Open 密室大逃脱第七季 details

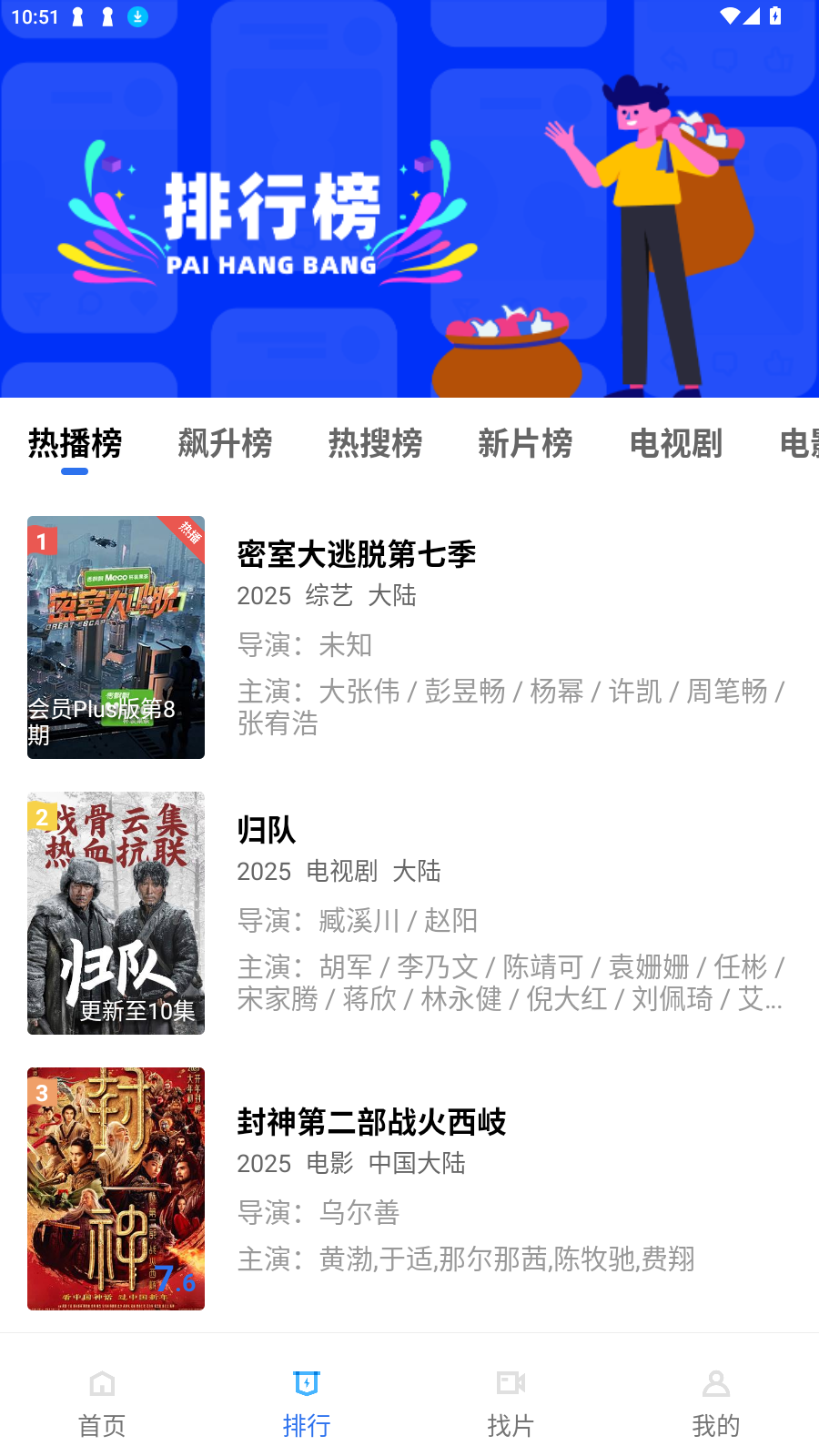(x=357, y=553)
